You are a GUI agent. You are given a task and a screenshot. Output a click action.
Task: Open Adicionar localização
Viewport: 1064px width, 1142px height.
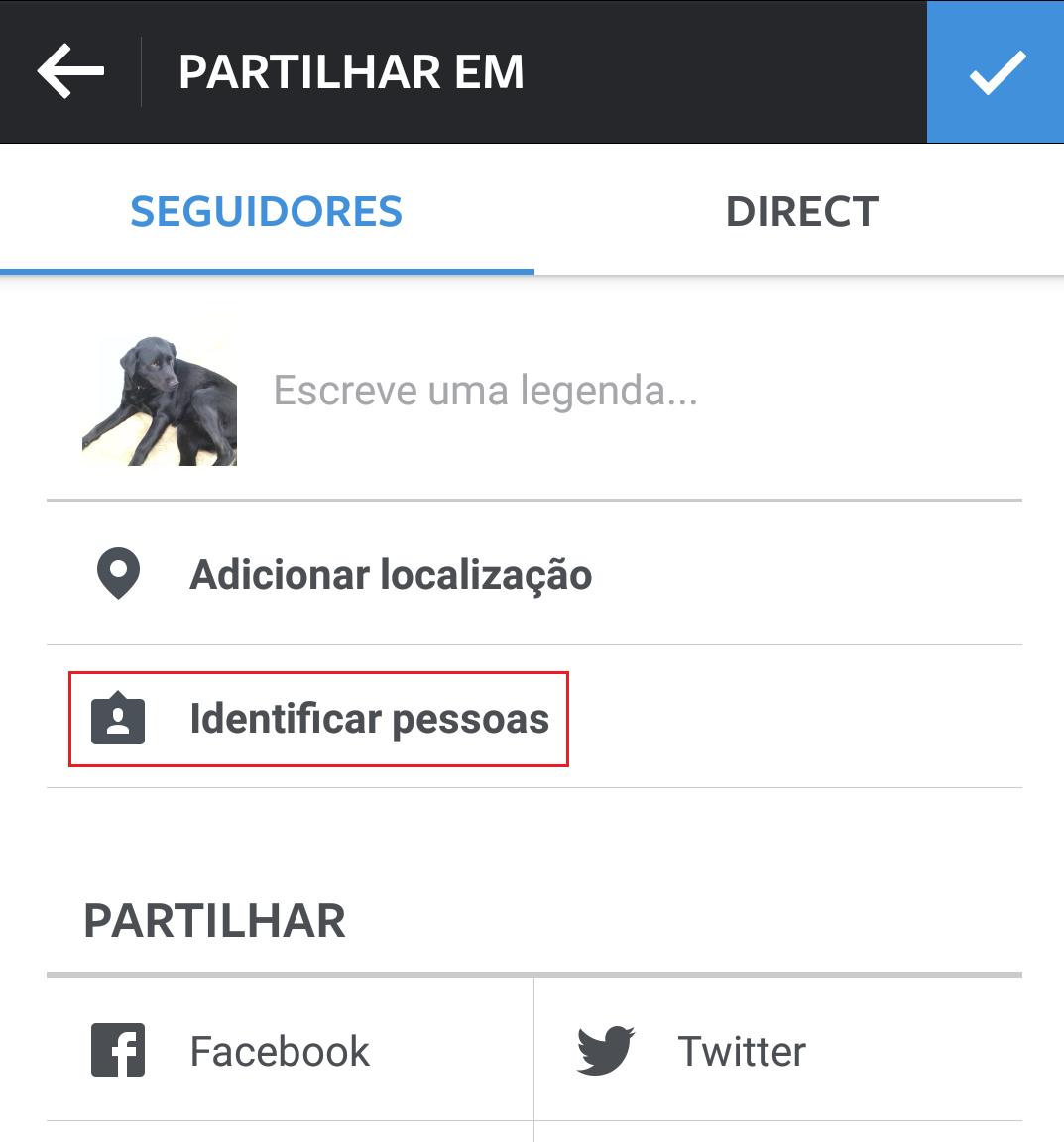point(391,575)
